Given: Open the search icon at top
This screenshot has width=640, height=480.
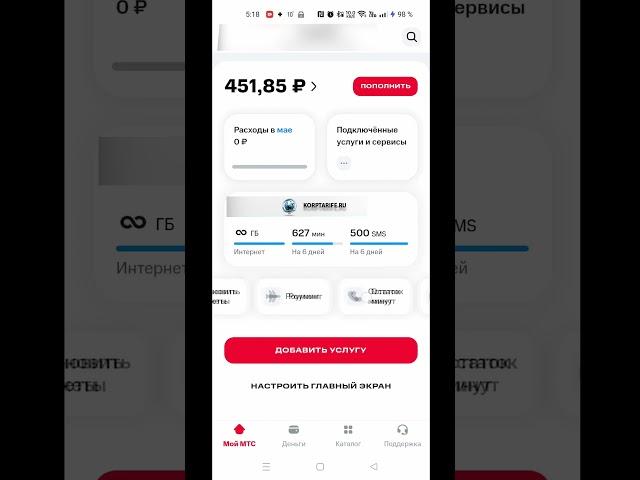Looking at the screenshot, I should point(411,37).
